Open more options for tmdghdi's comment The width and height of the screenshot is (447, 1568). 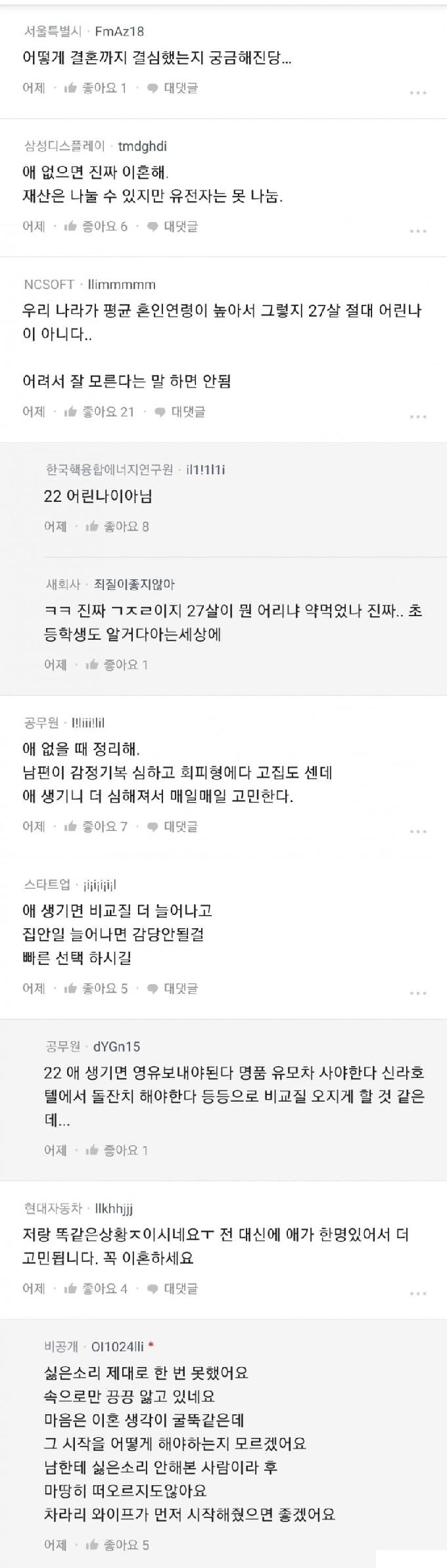pos(418,231)
